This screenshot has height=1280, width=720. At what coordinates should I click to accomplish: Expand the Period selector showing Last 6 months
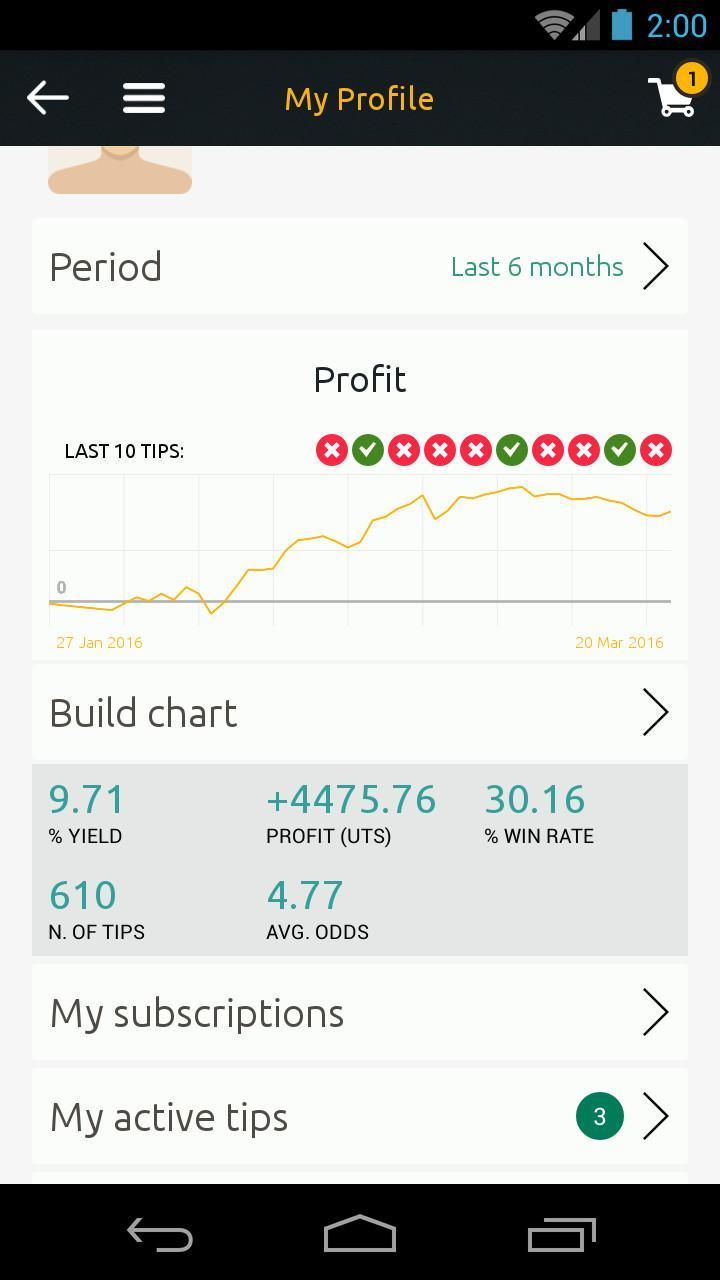[657, 266]
